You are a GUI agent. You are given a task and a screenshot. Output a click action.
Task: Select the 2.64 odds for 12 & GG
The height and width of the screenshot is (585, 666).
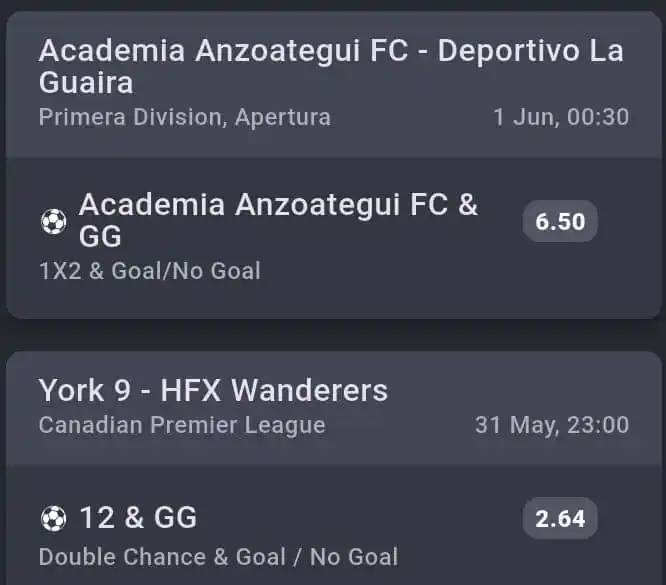point(560,519)
